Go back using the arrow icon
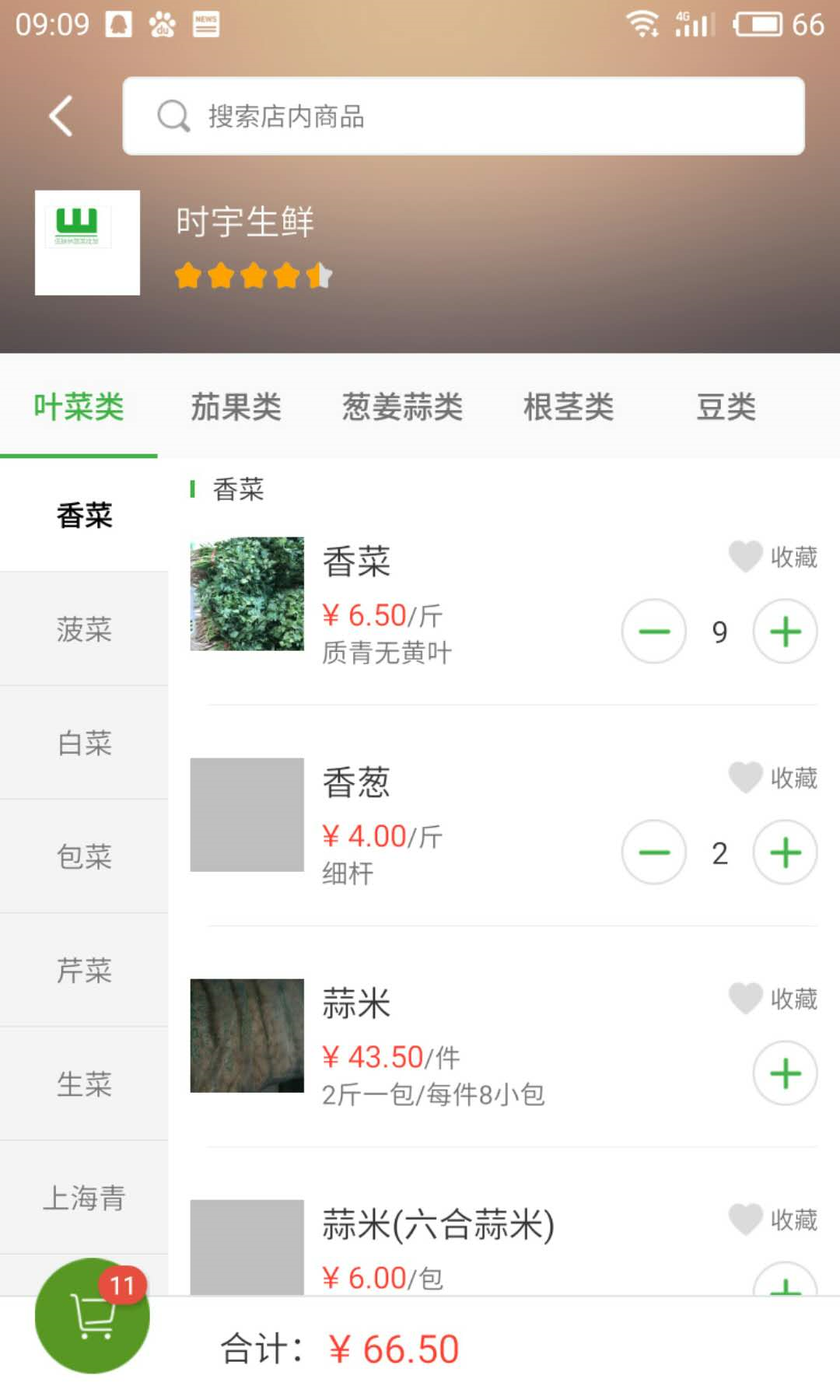840x1400 pixels. tap(61, 117)
